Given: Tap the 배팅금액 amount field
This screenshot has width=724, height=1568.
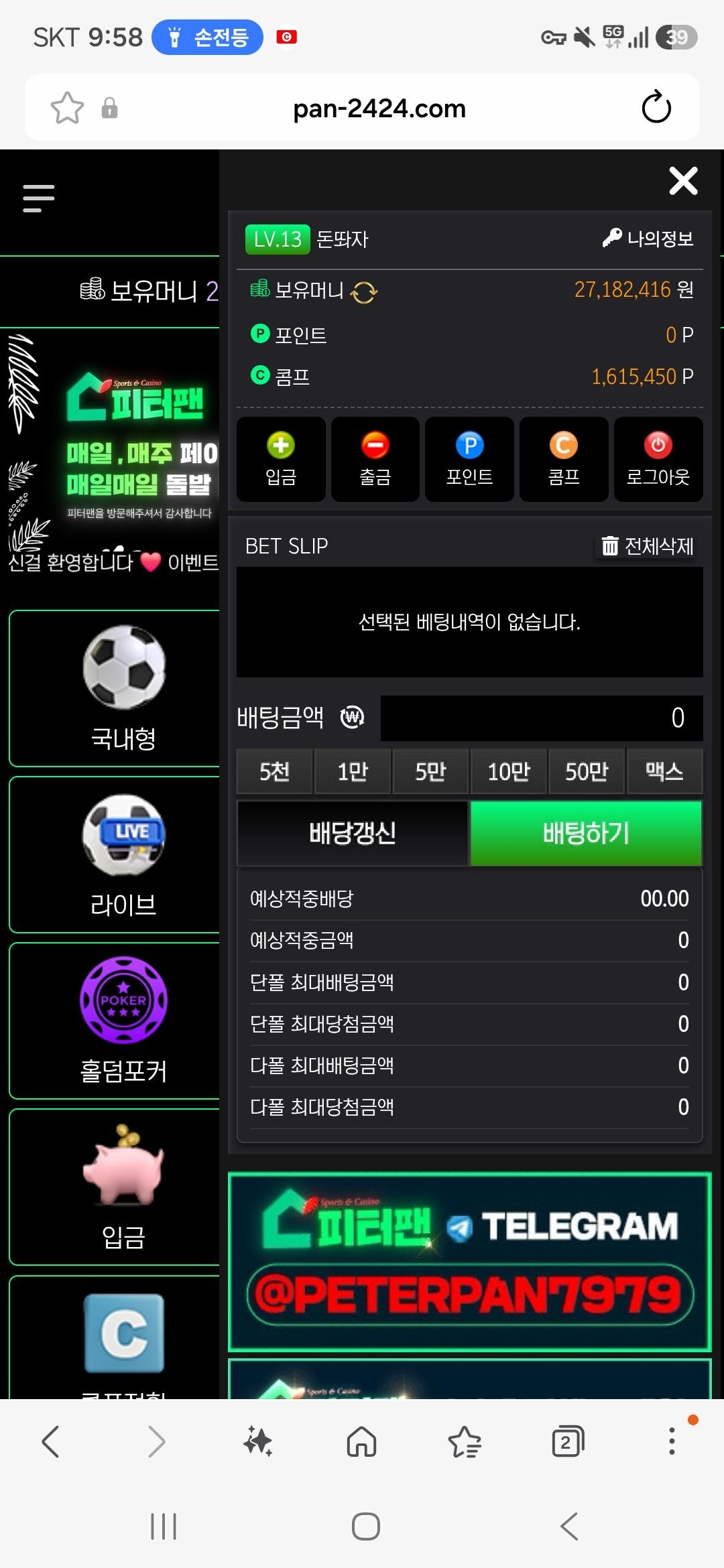Looking at the screenshot, I should click(542, 718).
